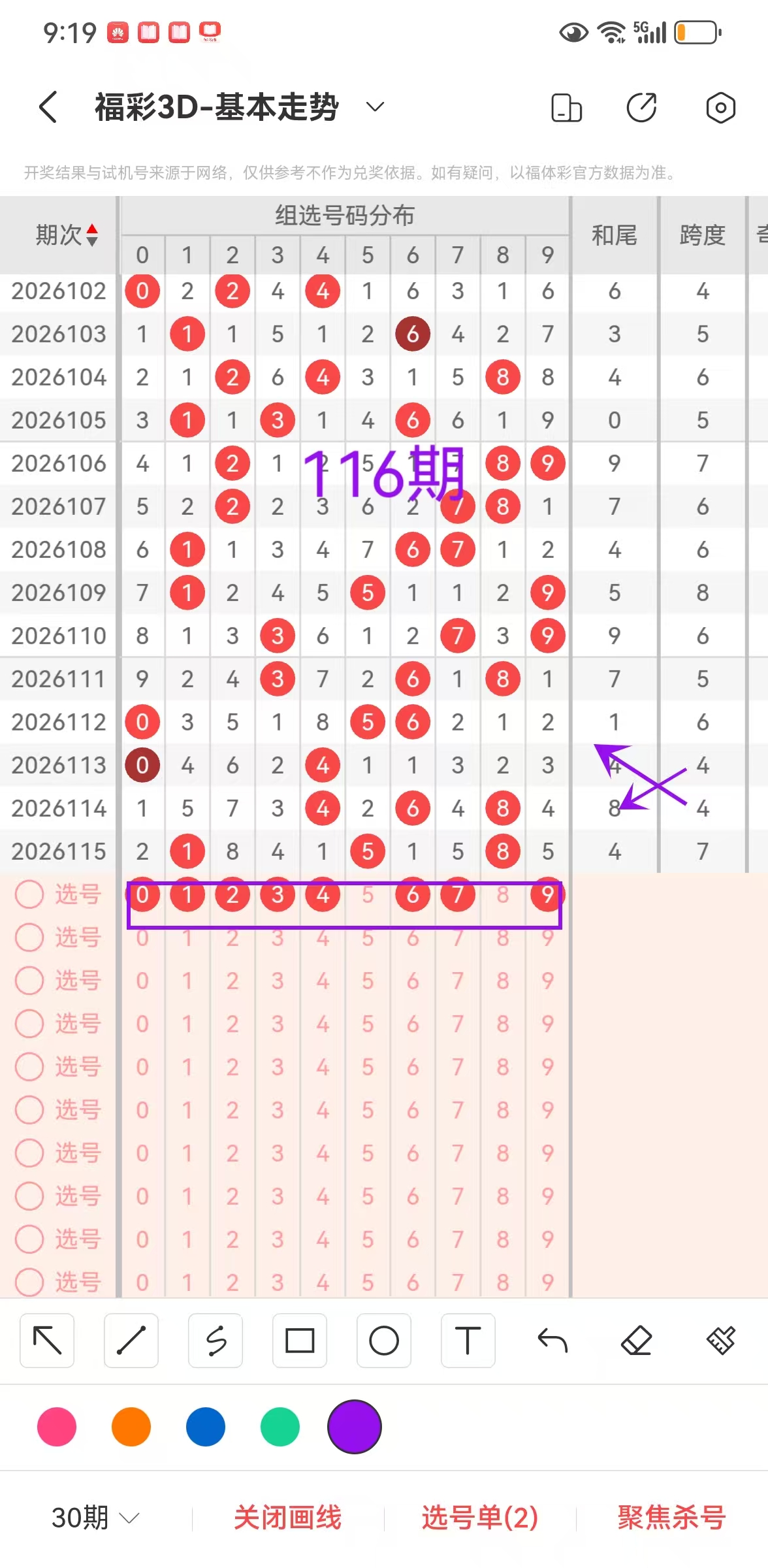This screenshot has height=1568, width=768.
Task: Tap 关闭画线 to close drawing mode
Action: point(288,1518)
